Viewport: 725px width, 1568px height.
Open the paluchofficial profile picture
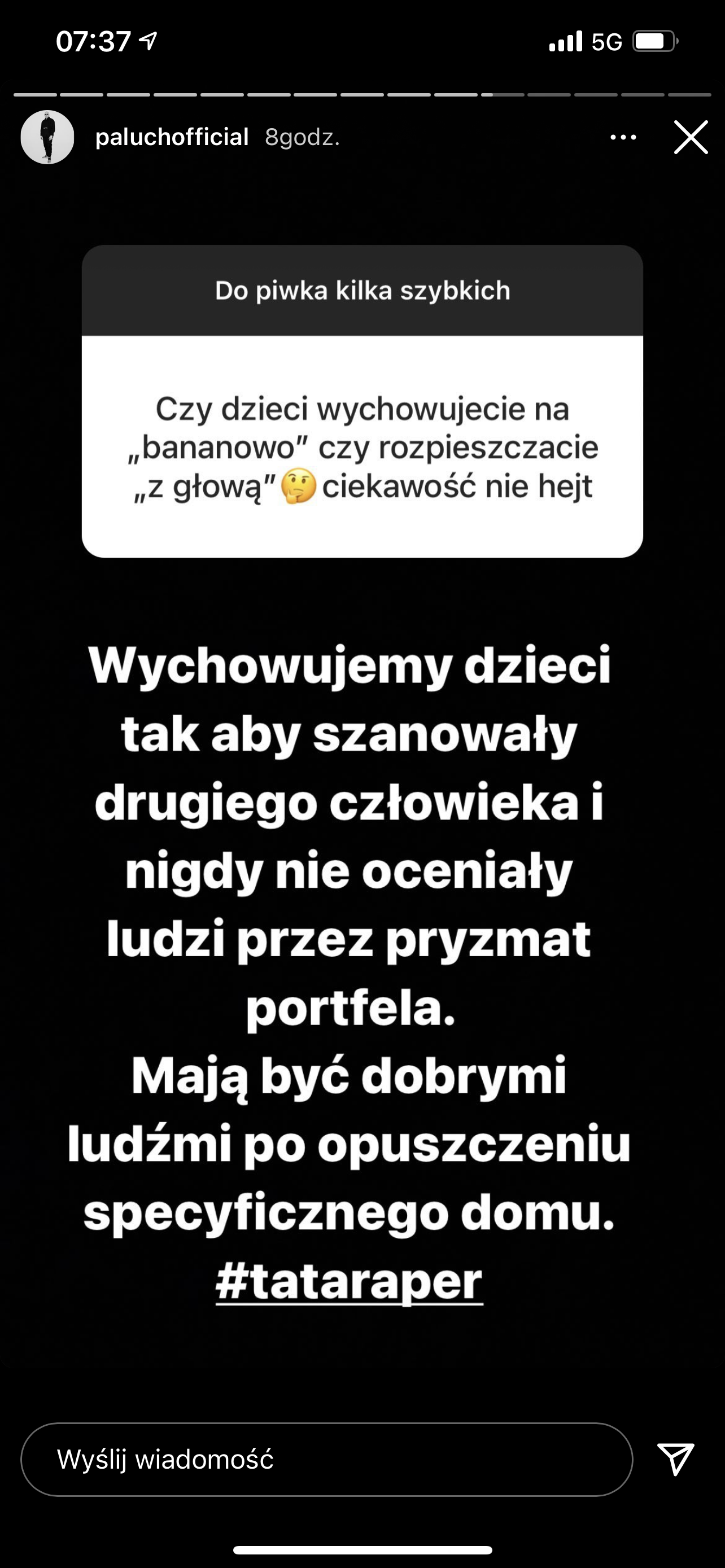click(x=47, y=137)
